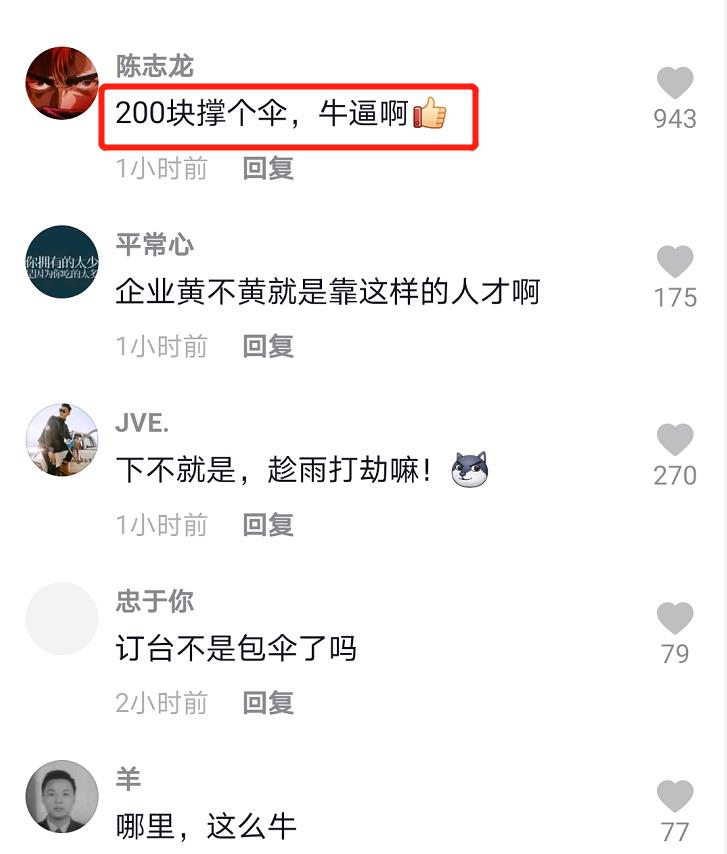Tap the heart icon next to 忠于你's comment

[676, 618]
